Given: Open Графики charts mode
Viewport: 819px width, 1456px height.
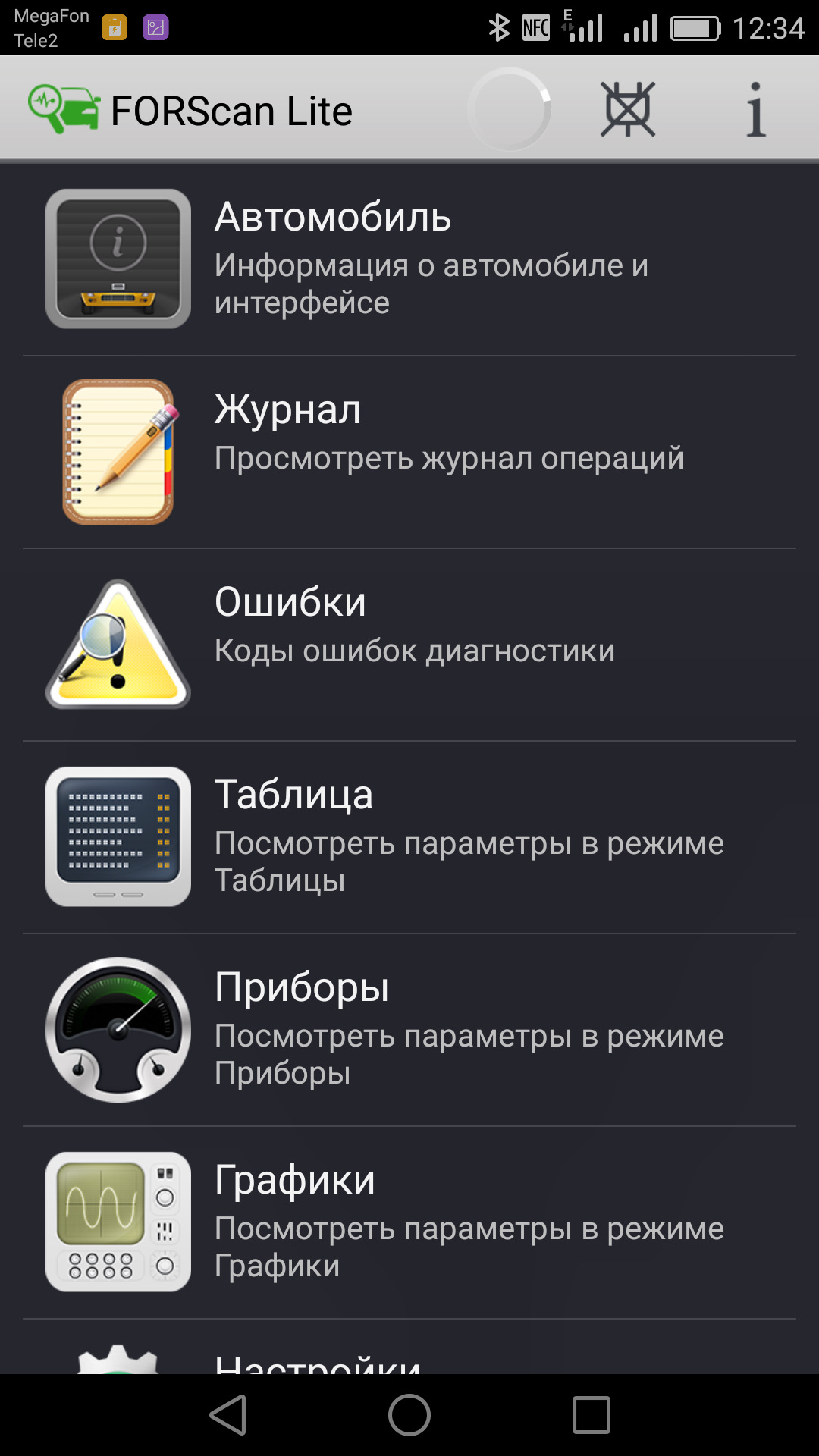Looking at the screenshot, I should coord(409,1222).
